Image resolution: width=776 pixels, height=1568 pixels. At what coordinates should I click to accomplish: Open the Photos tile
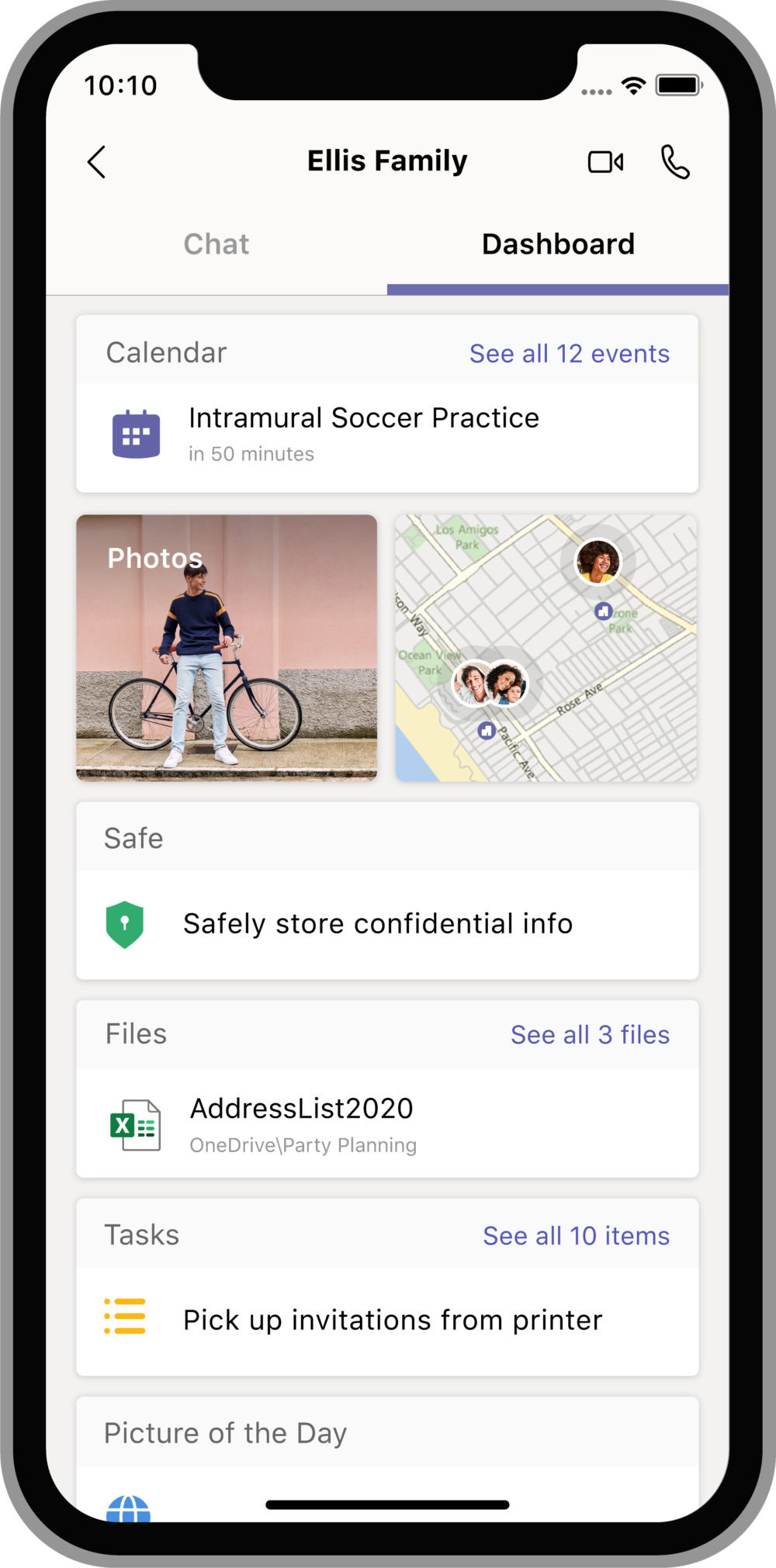tap(227, 648)
